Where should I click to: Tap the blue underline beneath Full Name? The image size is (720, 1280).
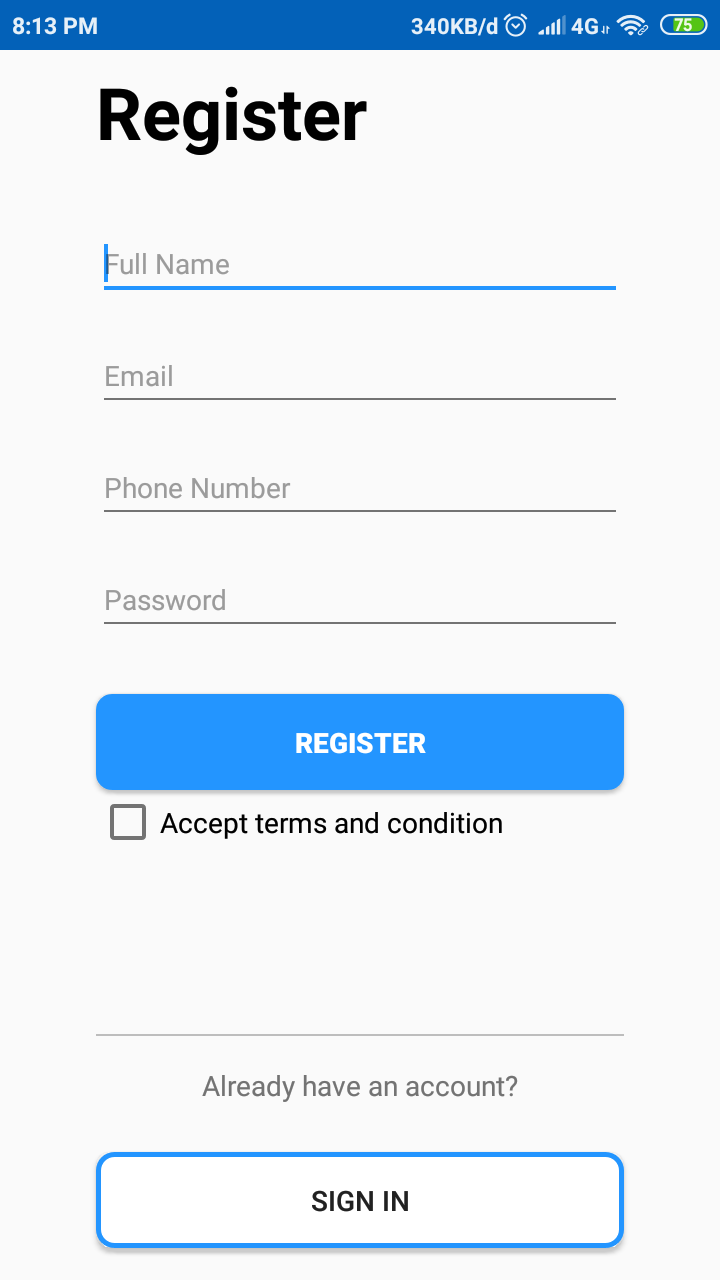(360, 288)
